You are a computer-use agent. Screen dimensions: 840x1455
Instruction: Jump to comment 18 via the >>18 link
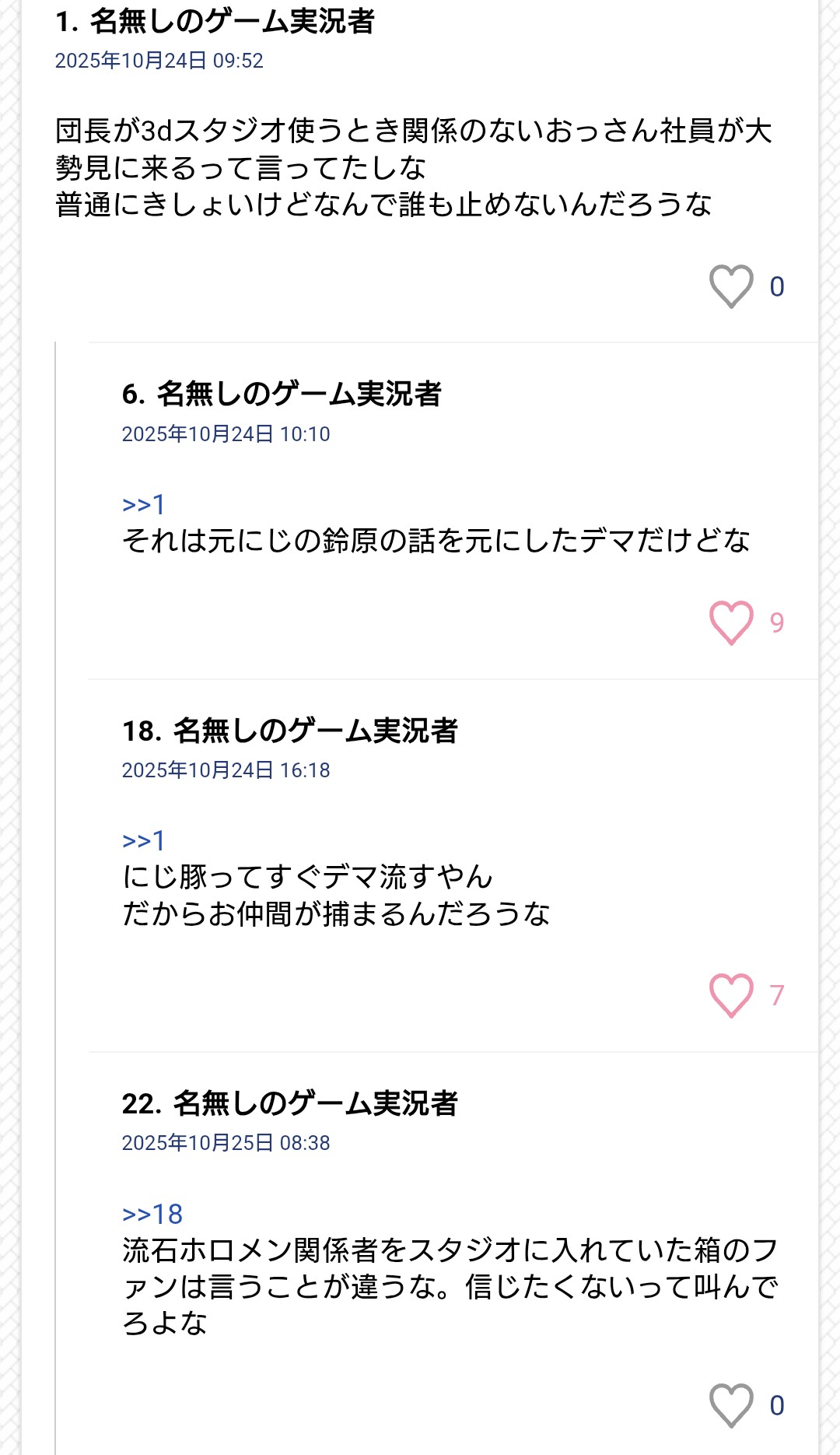[152, 1214]
